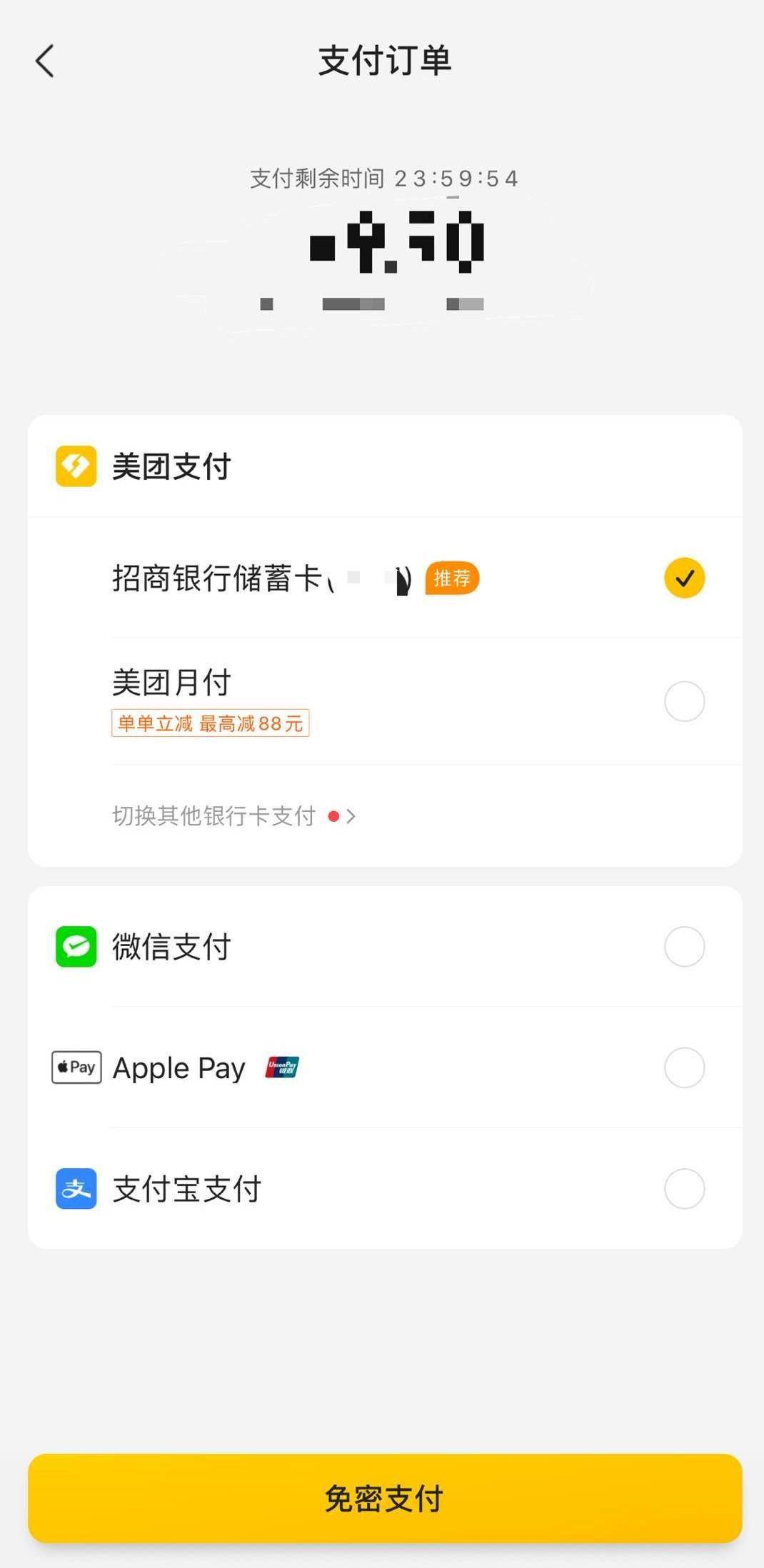Enable the Apple Pay radio button
Screen dimensions: 764x1568
coord(684,1067)
